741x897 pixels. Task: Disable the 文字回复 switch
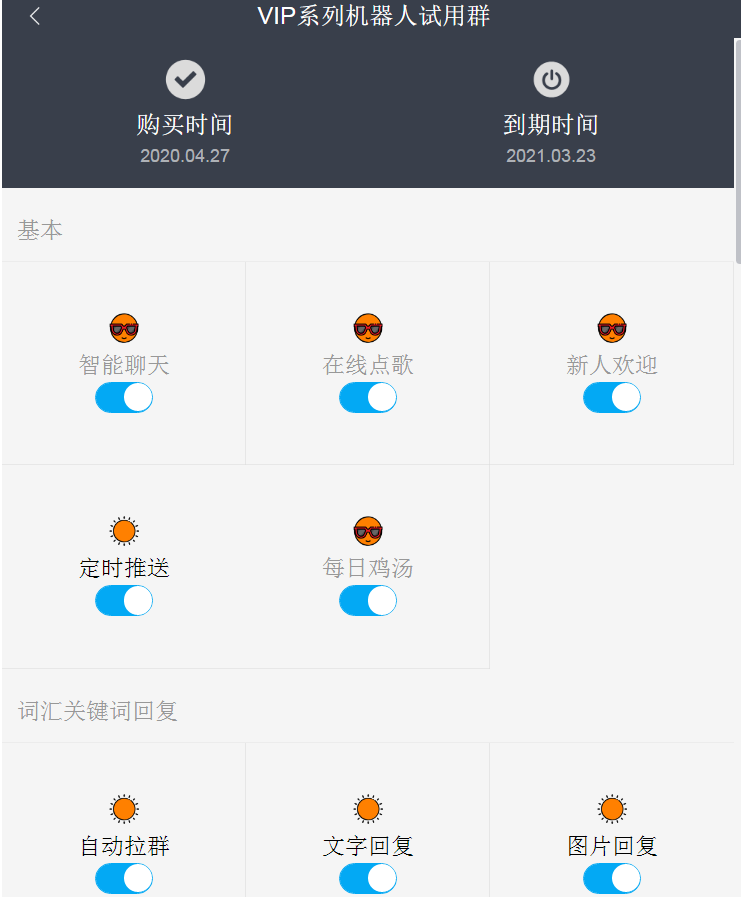(368, 878)
